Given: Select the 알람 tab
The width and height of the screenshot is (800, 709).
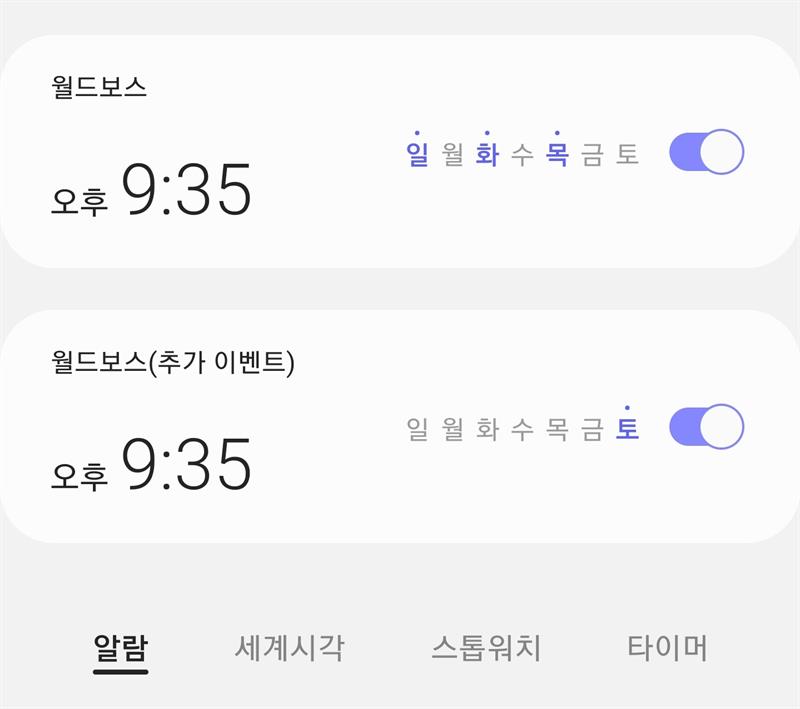Looking at the screenshot, I should (120, 647).
